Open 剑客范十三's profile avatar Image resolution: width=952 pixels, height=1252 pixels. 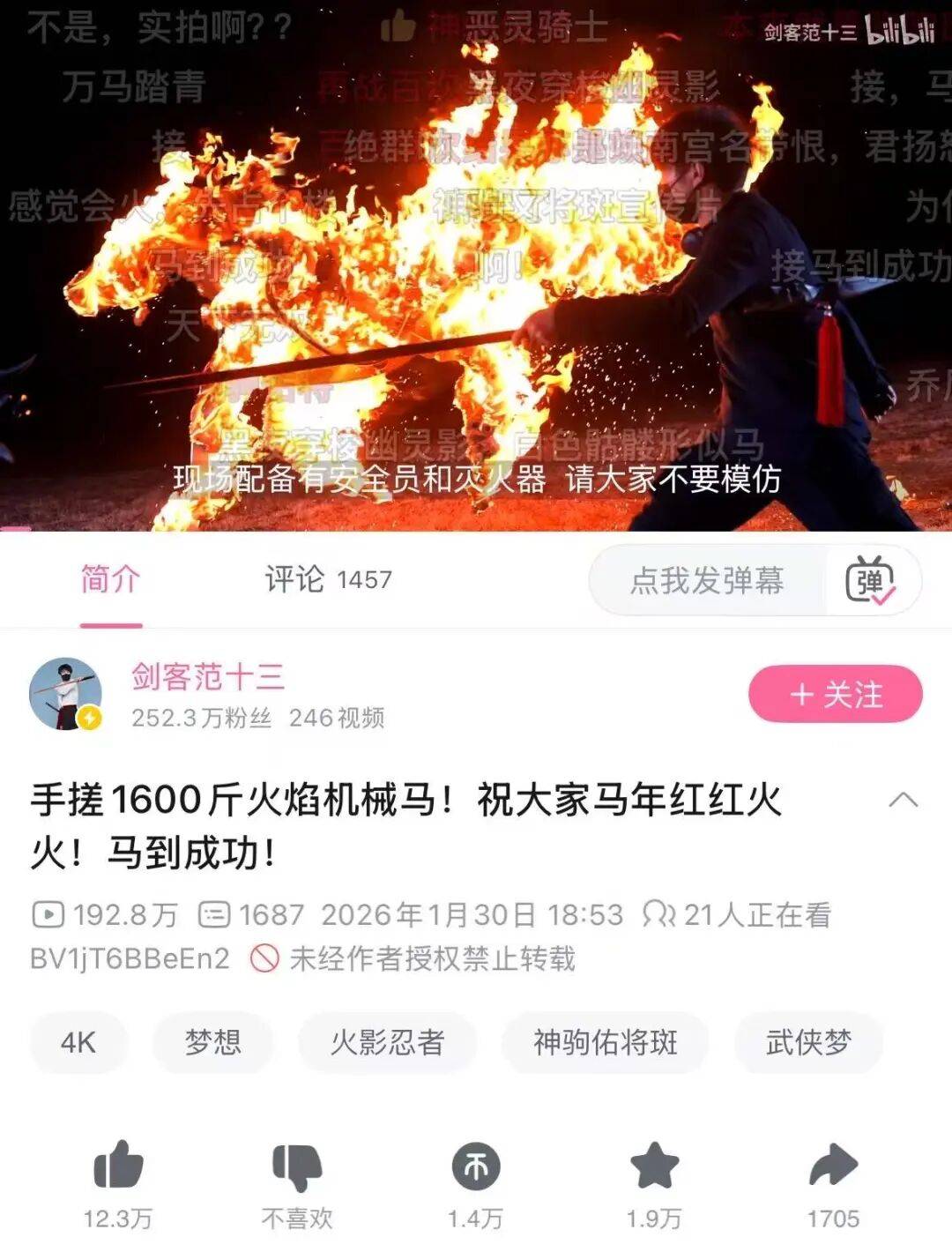(x=65, y=694)
